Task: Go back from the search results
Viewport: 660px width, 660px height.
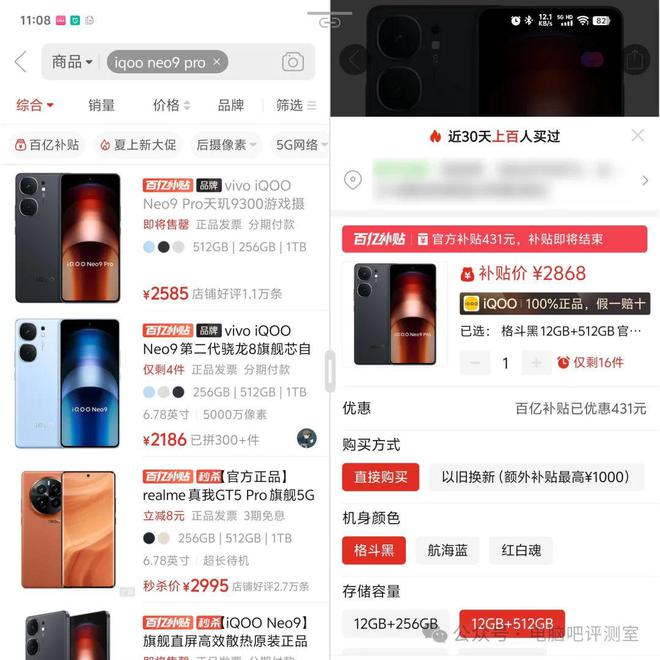Action: (20, 62)
